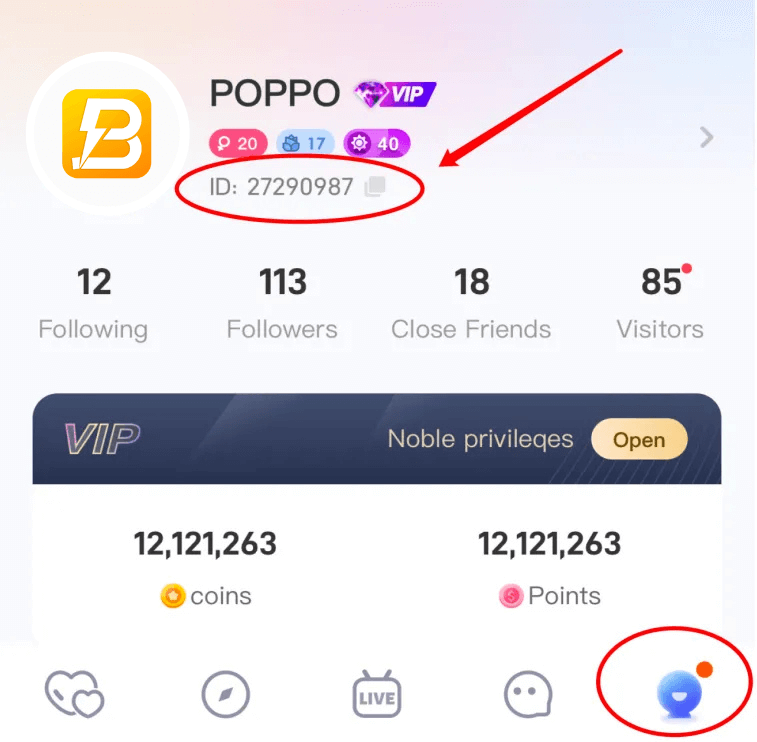Open the Points balance
Viewport: 757px width, 742px height.
click(x=549, y=567)
